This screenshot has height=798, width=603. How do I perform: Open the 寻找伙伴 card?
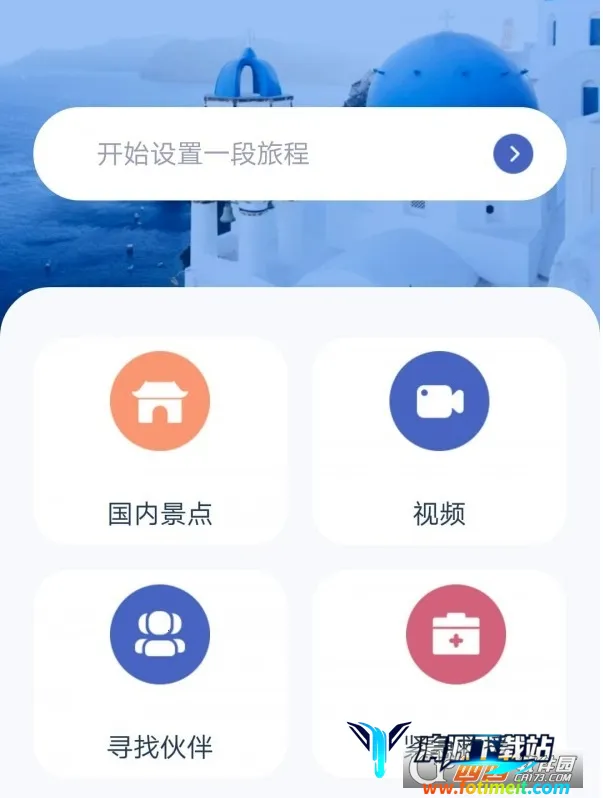coord(160,672)
